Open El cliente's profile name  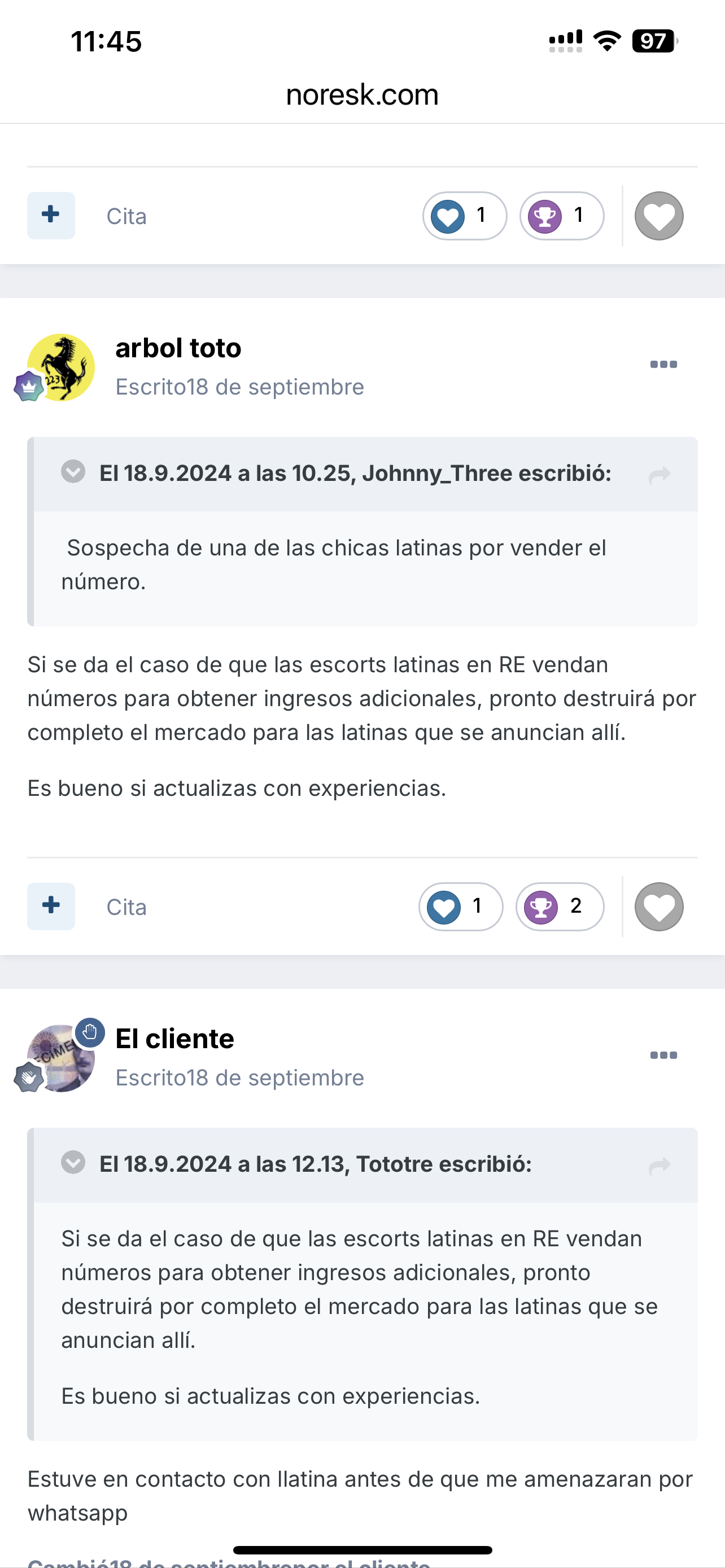pyautogui.click(x=174, y=1039)
